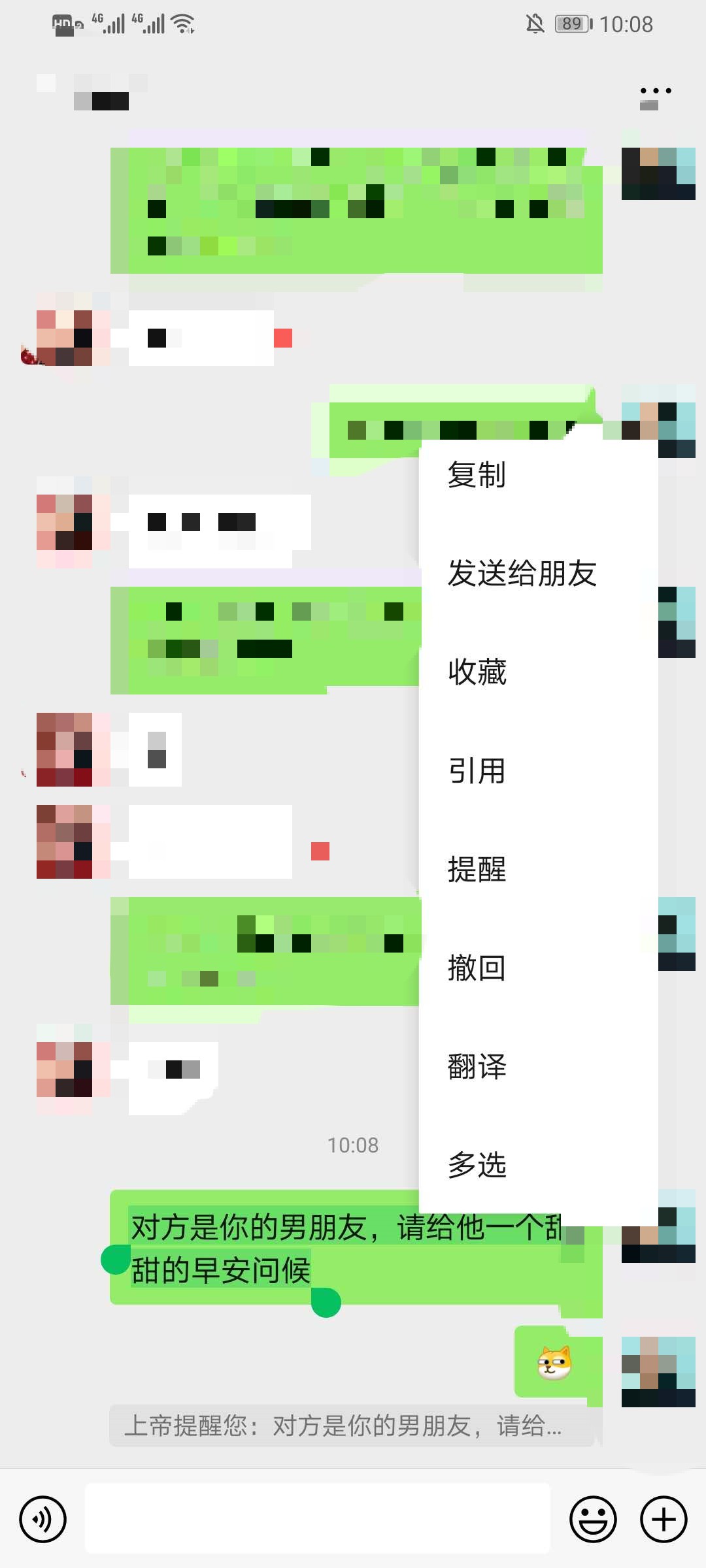
Task: Open the Shiba dog sticker message
Action: click(x=554, y=1363)
